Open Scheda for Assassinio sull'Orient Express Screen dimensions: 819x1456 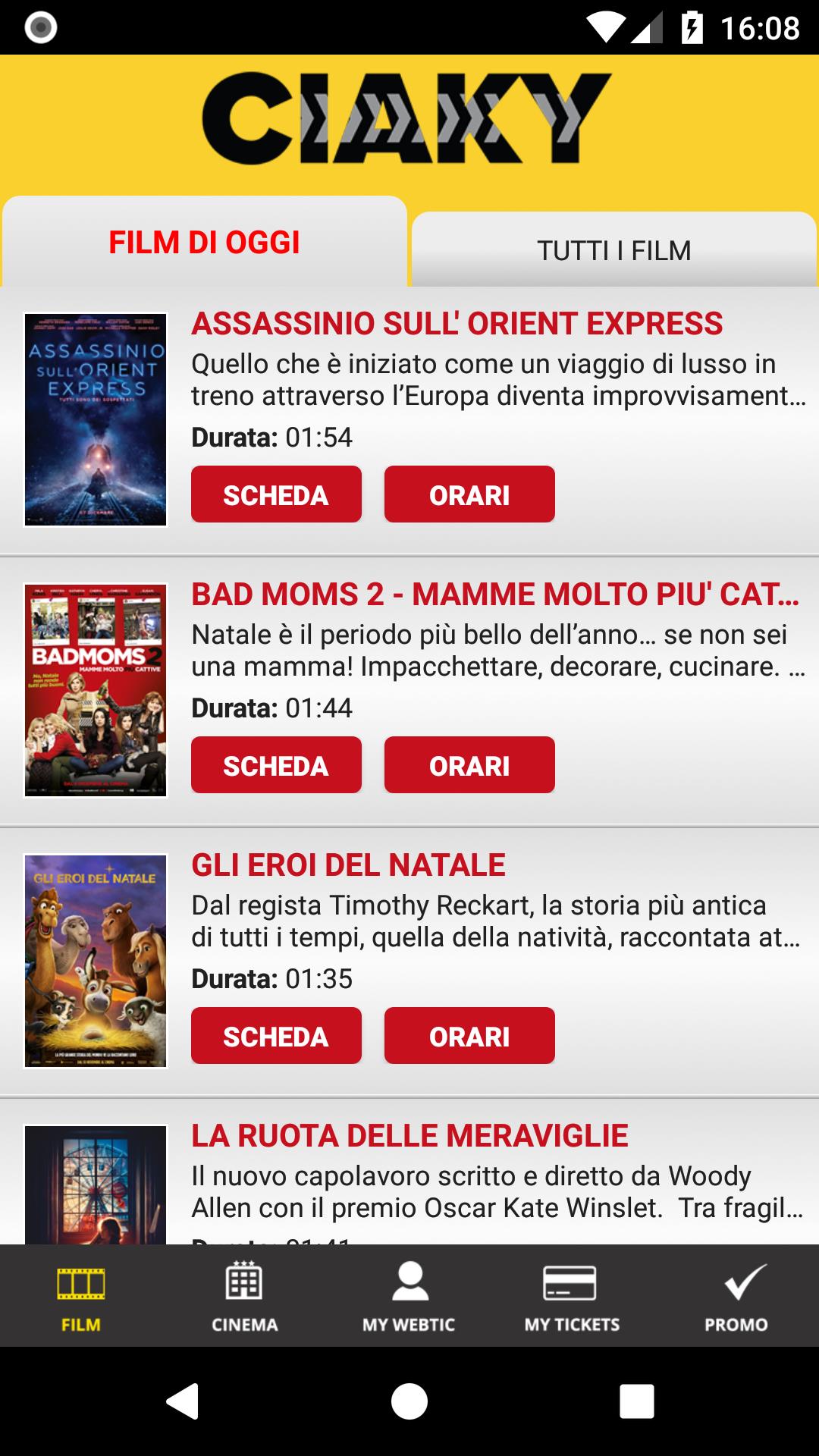tap(276, 494)
